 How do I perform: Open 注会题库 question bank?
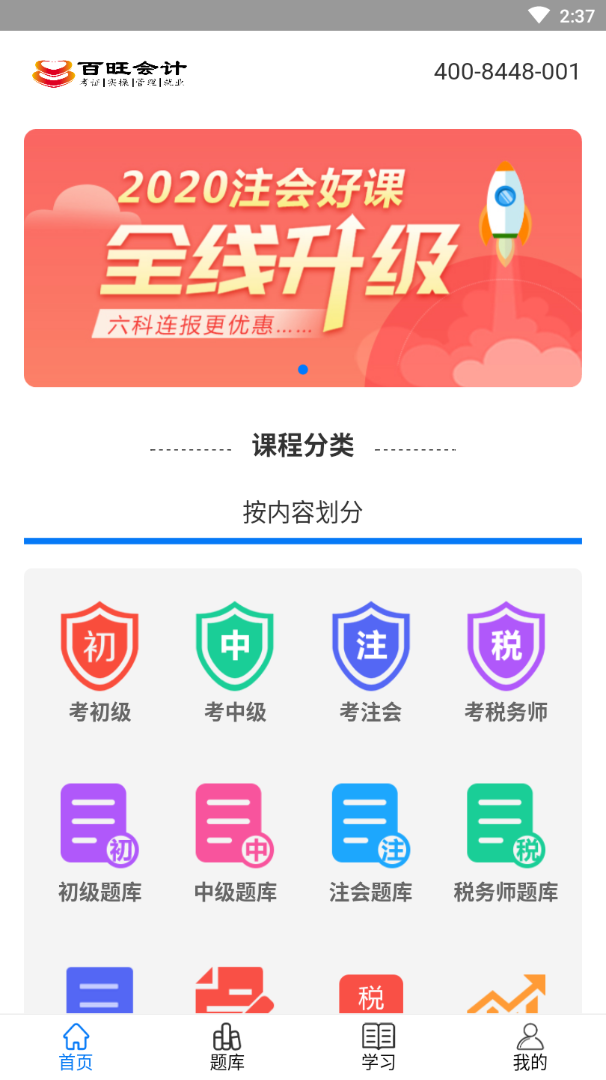[370, 842]
